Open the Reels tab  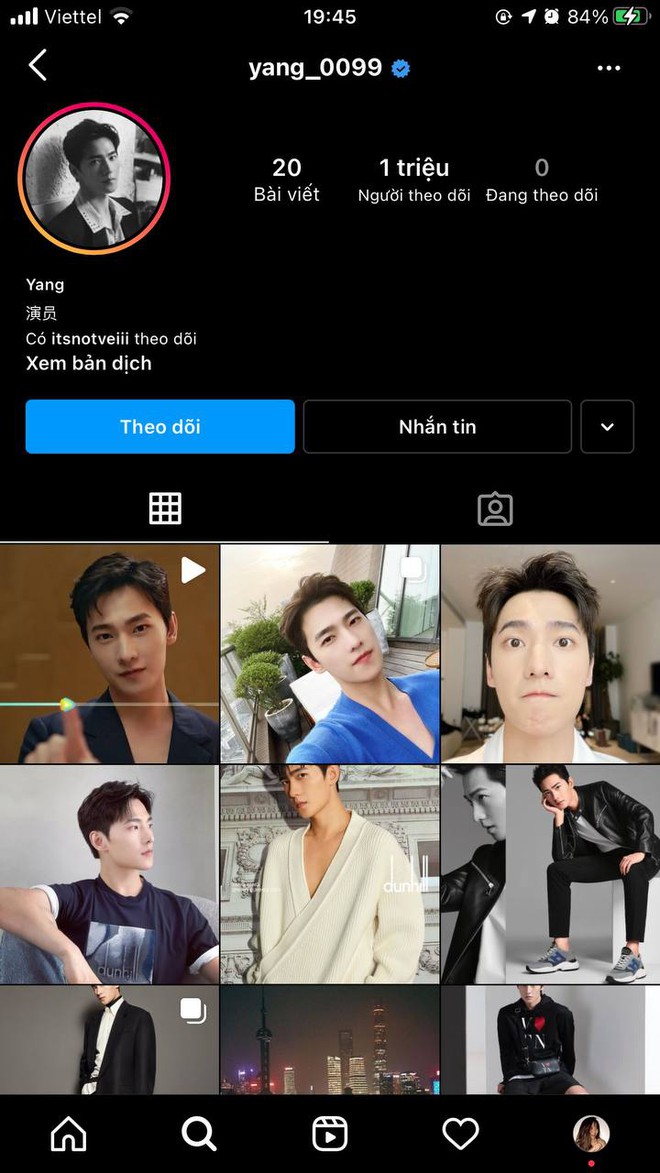click(330, 1133)
